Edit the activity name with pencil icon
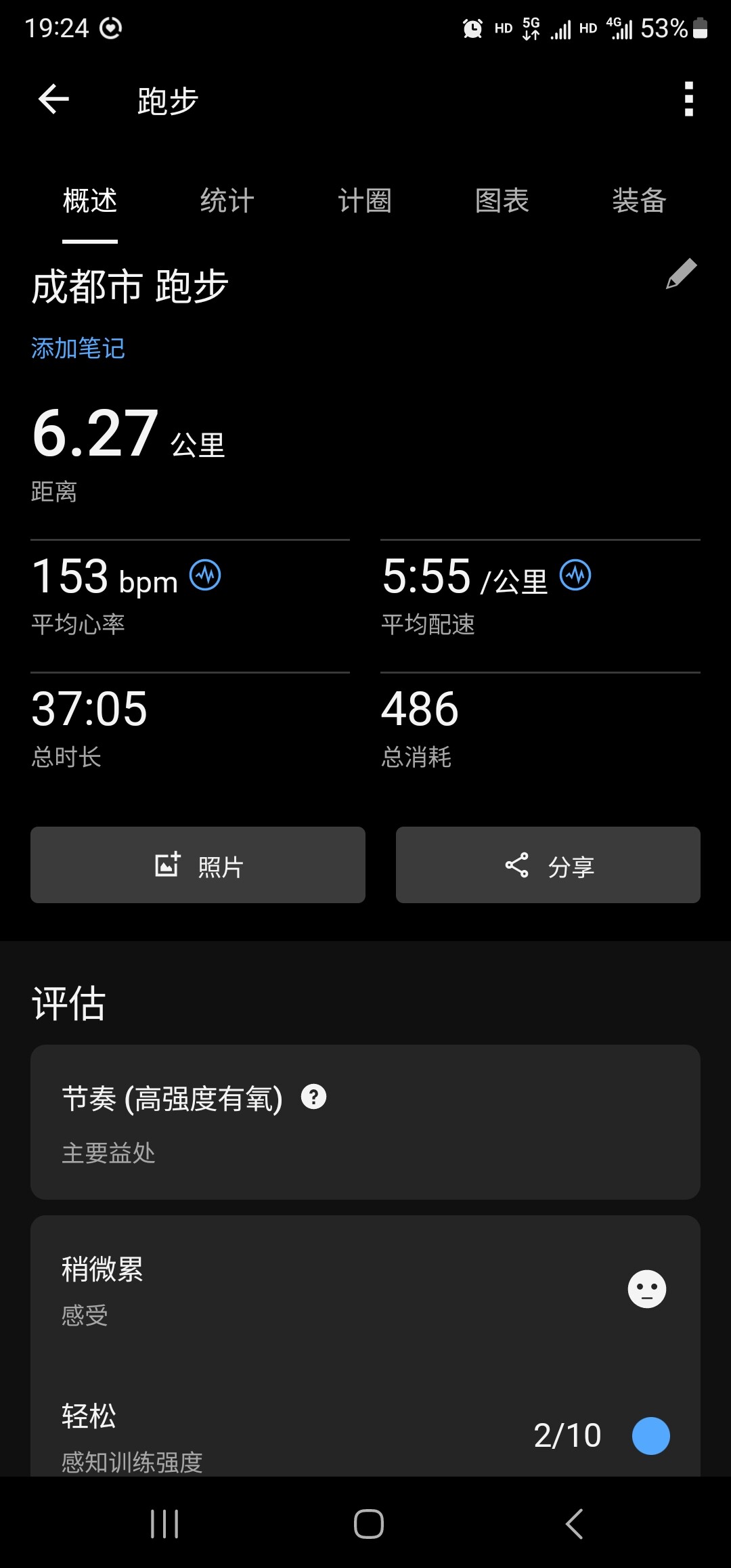Image resolution: width=731 pixels, height=1568 pixels. point(681,274)
